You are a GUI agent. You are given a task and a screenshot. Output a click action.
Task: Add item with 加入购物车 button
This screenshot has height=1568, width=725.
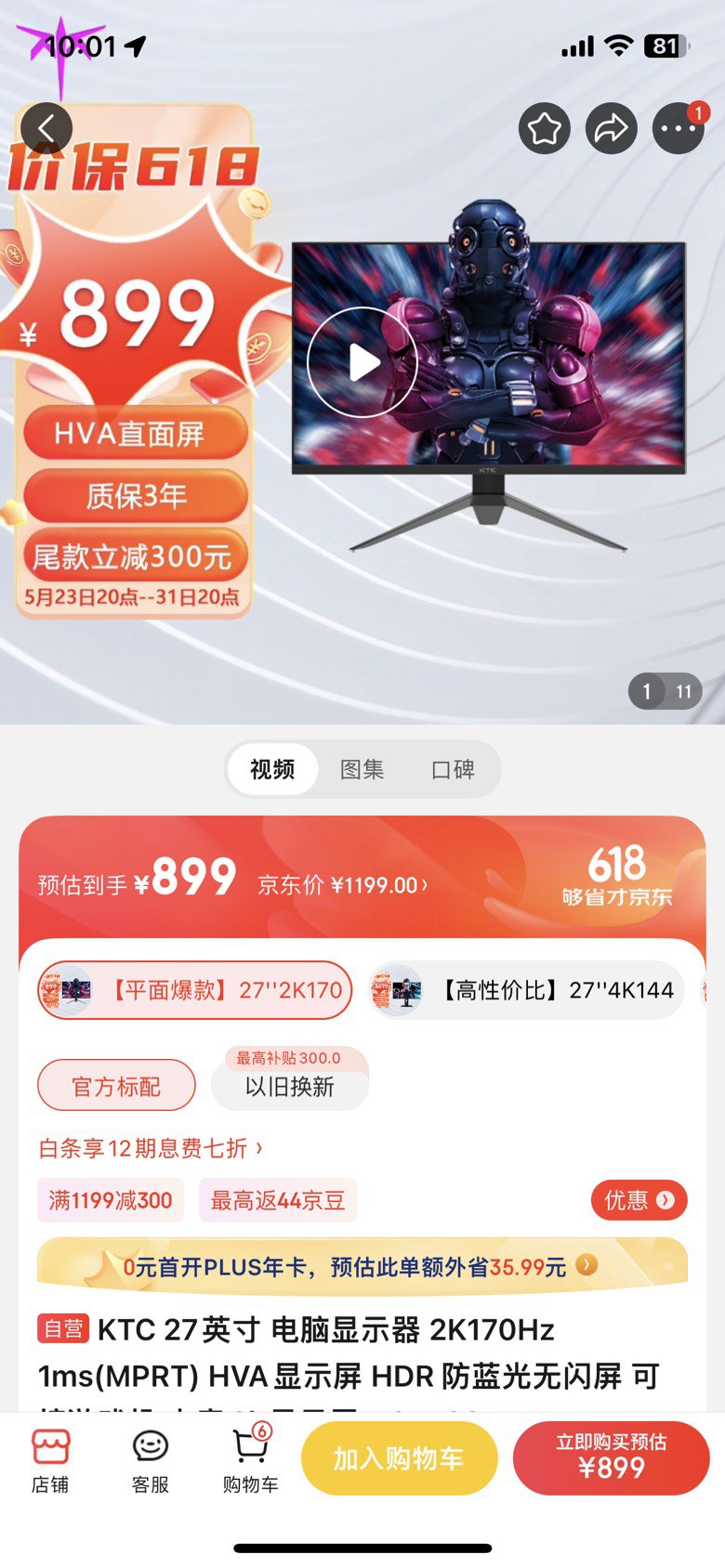[400, 1458]
